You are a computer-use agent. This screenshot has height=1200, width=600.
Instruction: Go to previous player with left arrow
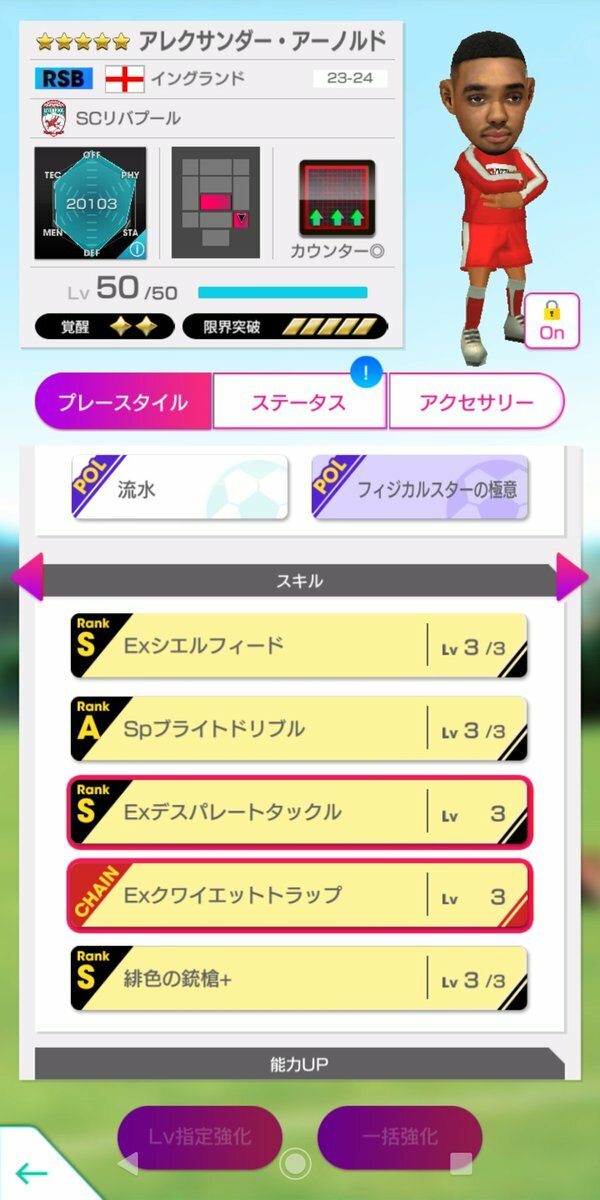[26, 579]
